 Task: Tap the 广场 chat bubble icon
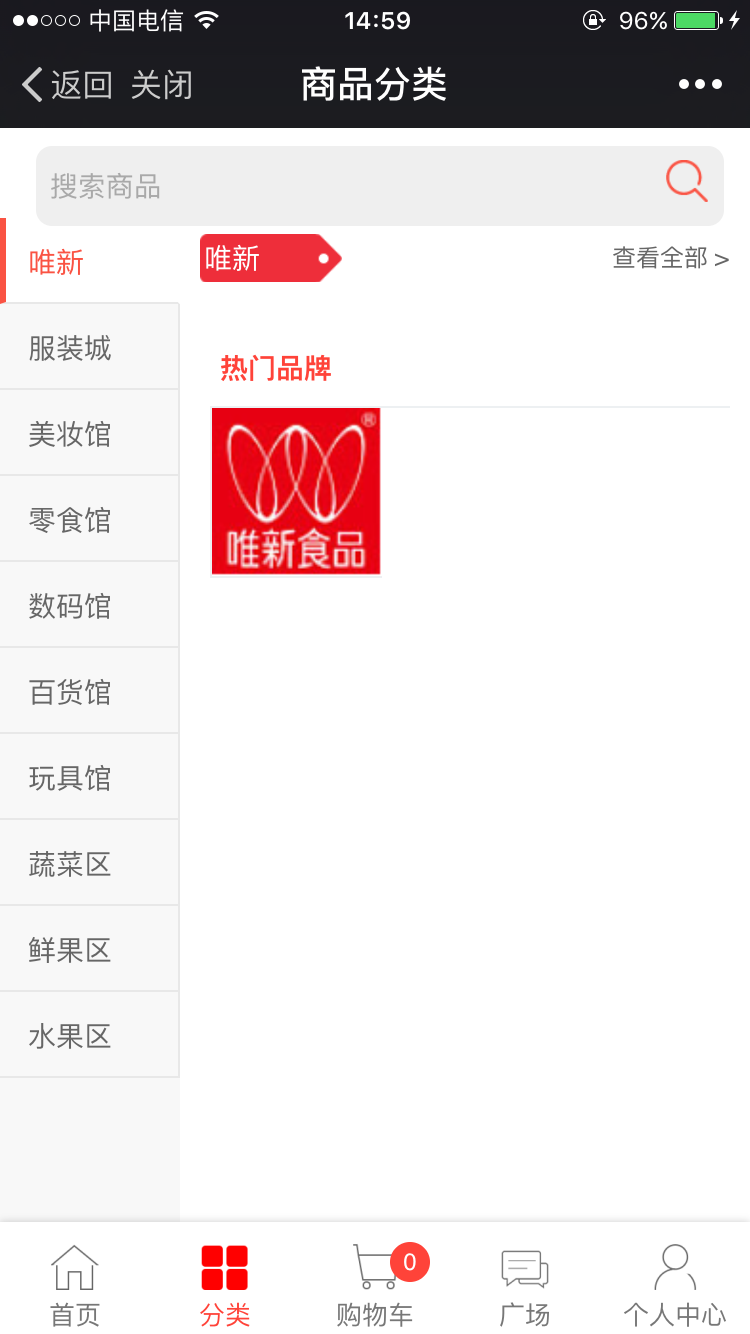click(525, 1268)
